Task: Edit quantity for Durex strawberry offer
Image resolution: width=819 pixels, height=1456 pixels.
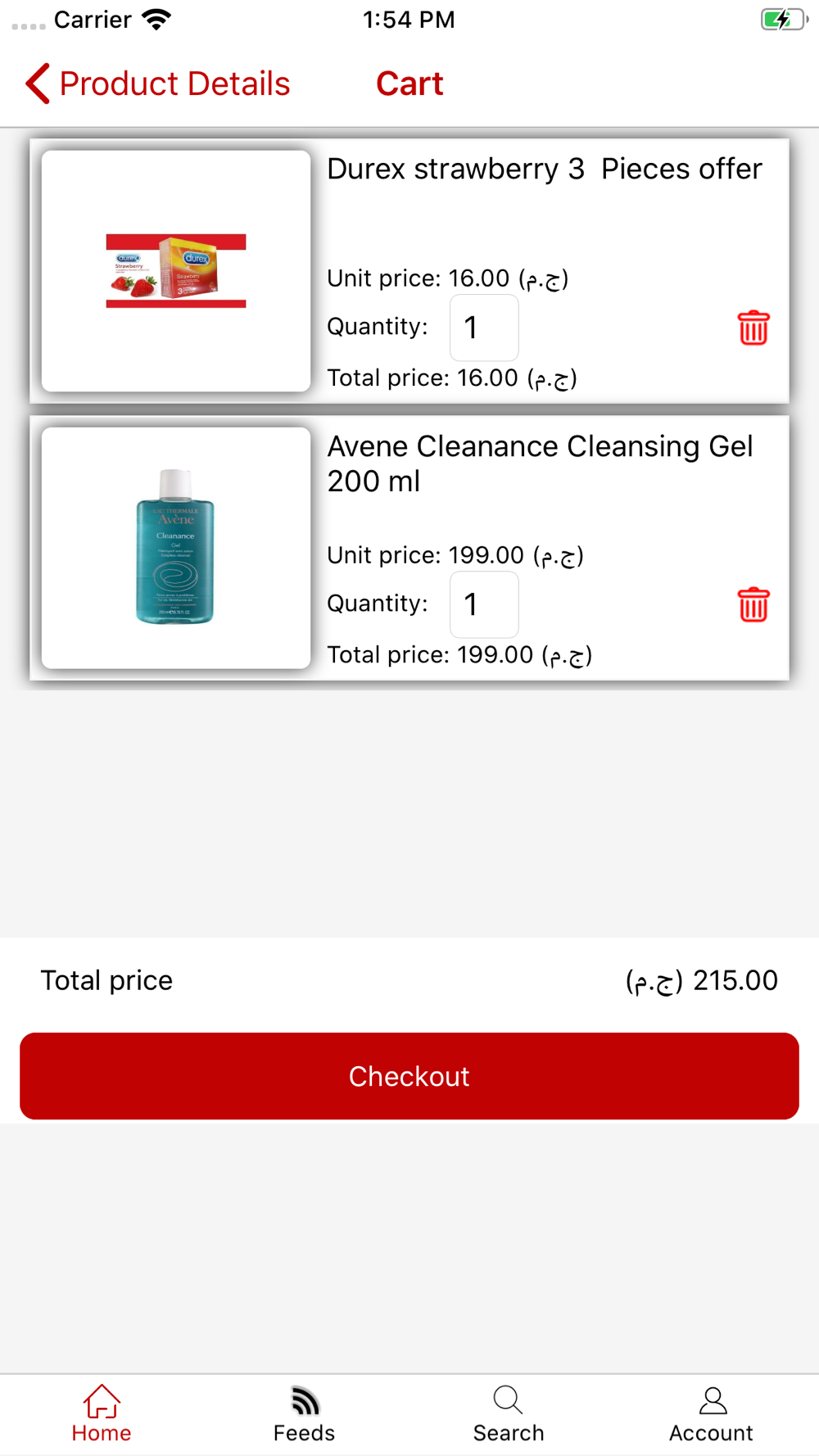Action: (484, 328)
